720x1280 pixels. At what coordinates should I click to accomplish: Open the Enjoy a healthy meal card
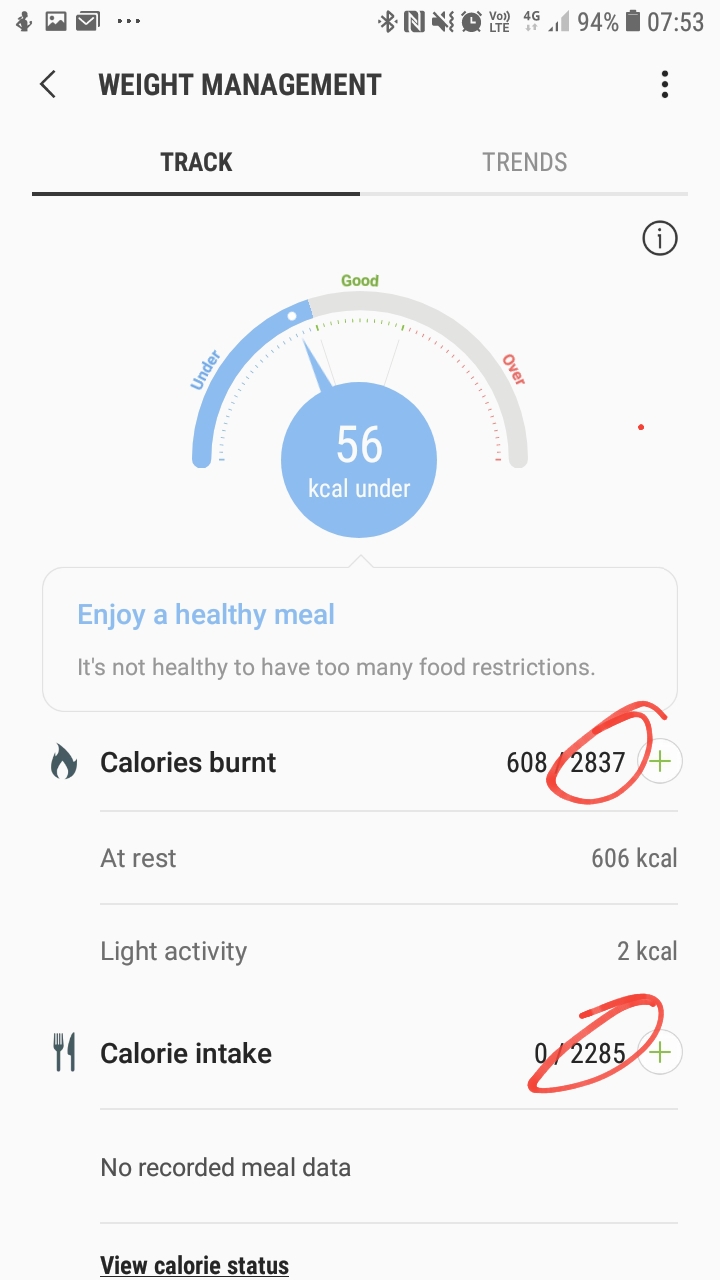coord(359,638)
